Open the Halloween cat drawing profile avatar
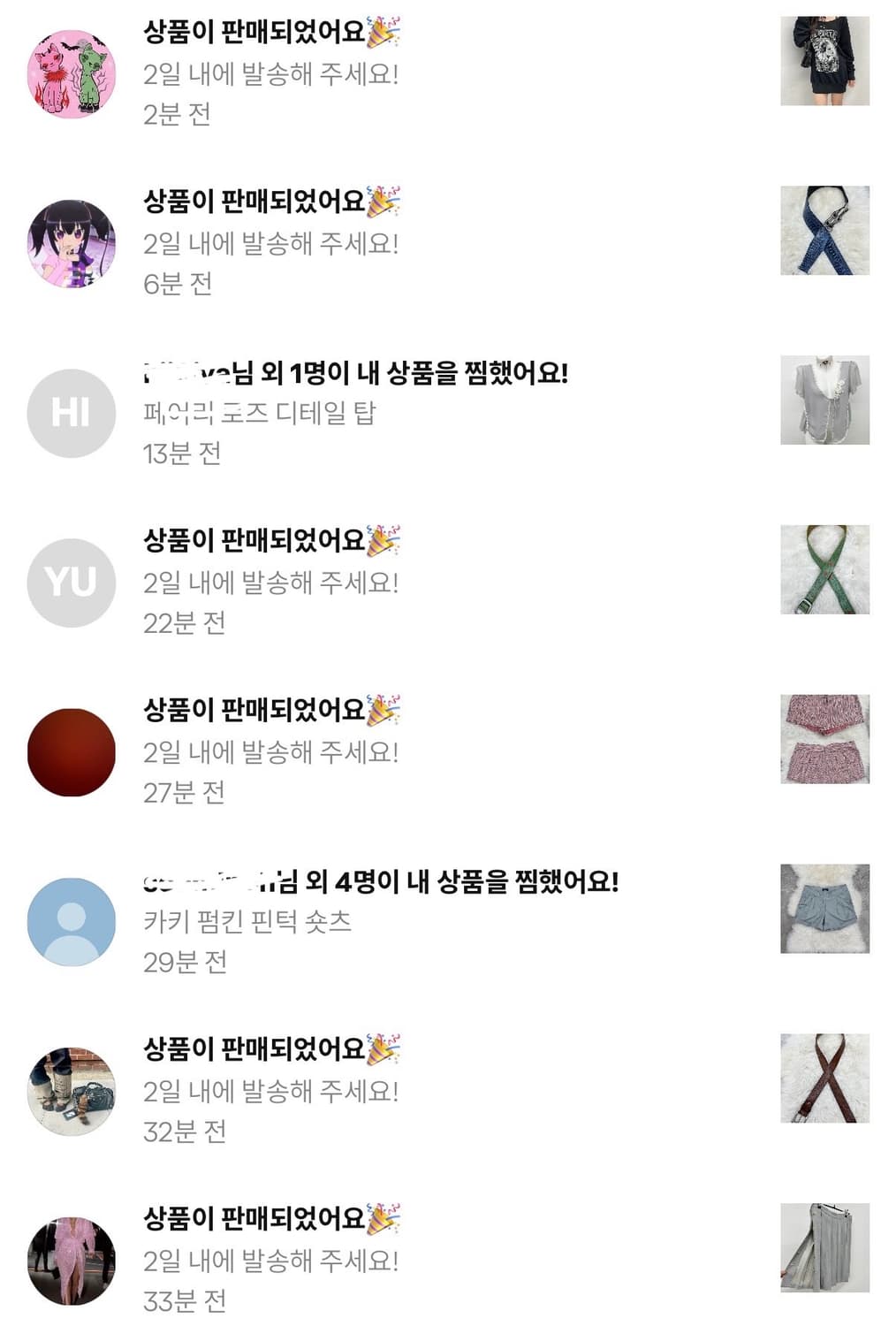 tap(71, 71)
